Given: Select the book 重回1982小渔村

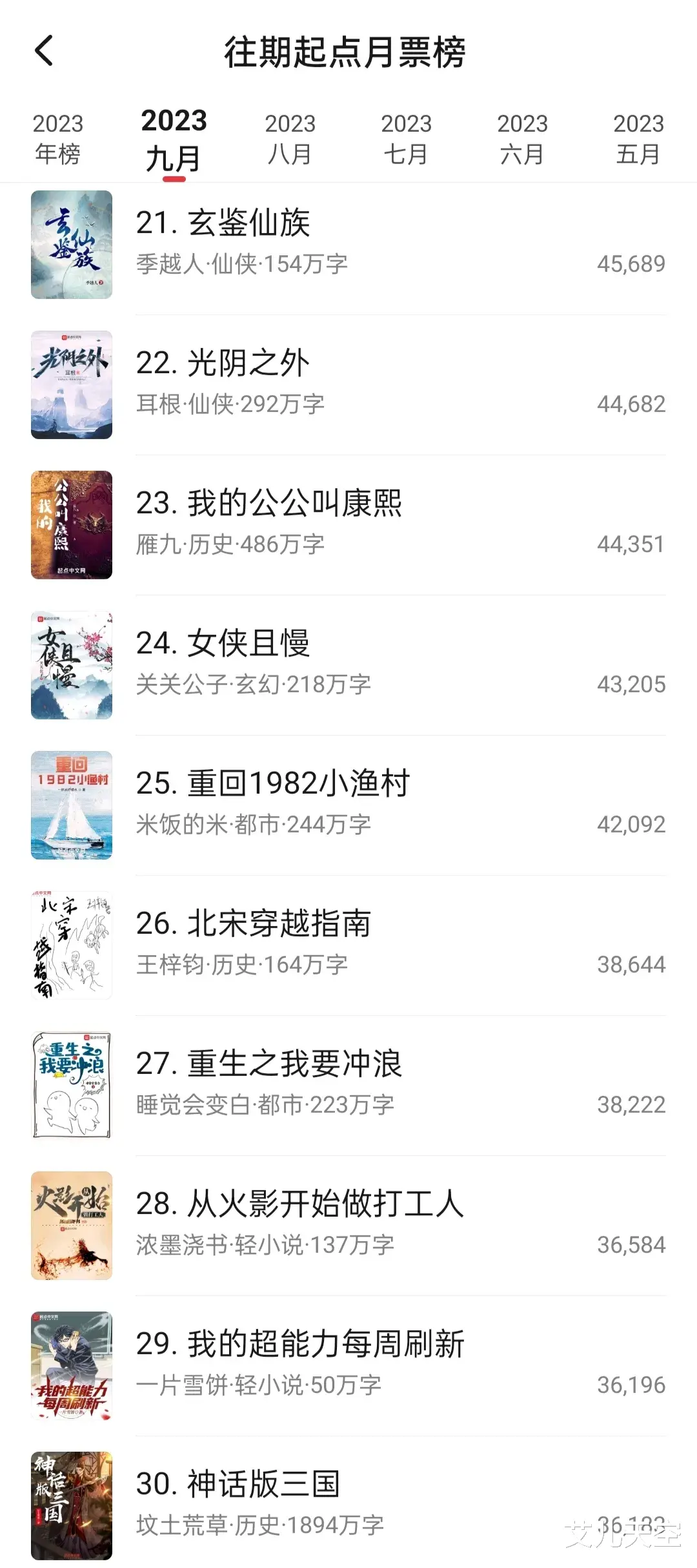Looking at the screenshot, I should click(x=348, y=805).
